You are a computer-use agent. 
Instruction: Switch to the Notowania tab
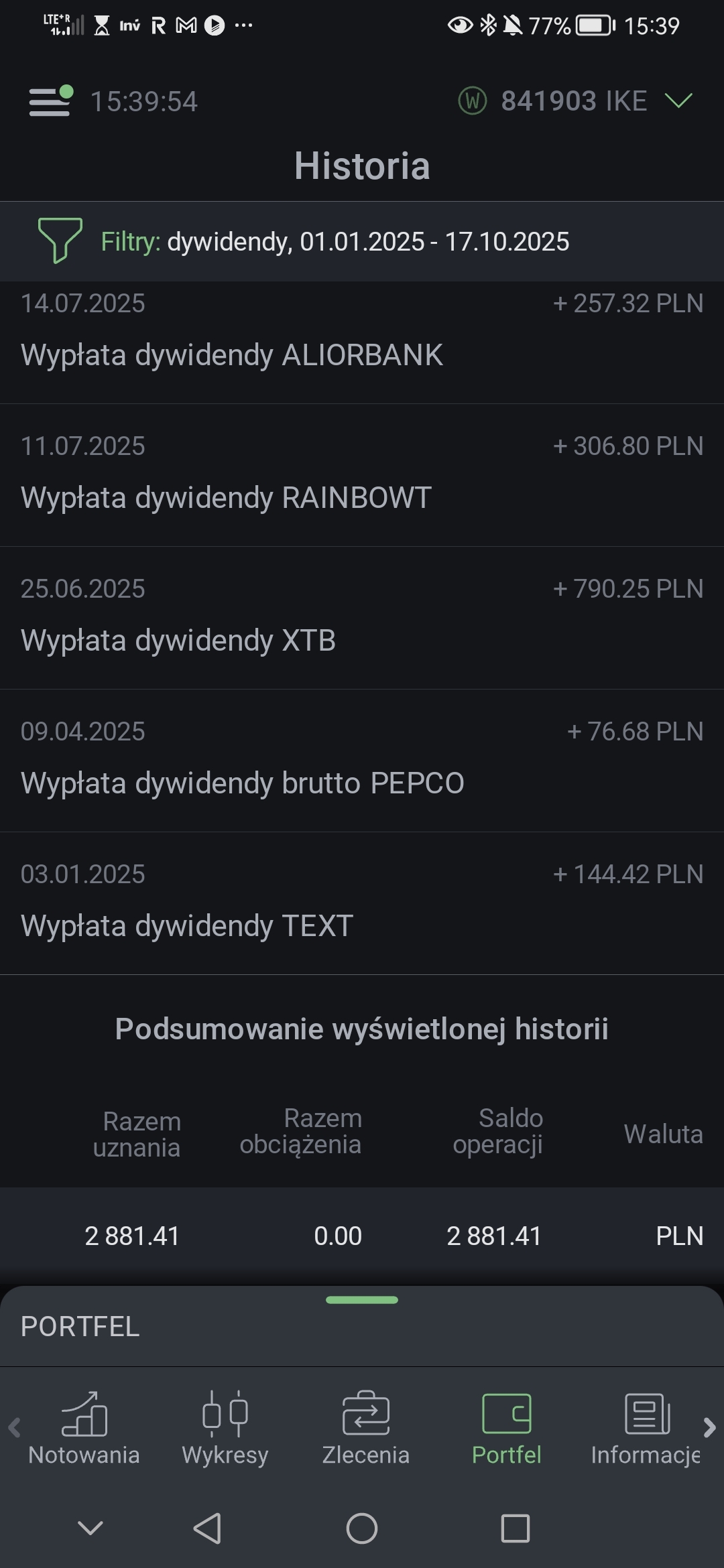[x=84, y=1429]
